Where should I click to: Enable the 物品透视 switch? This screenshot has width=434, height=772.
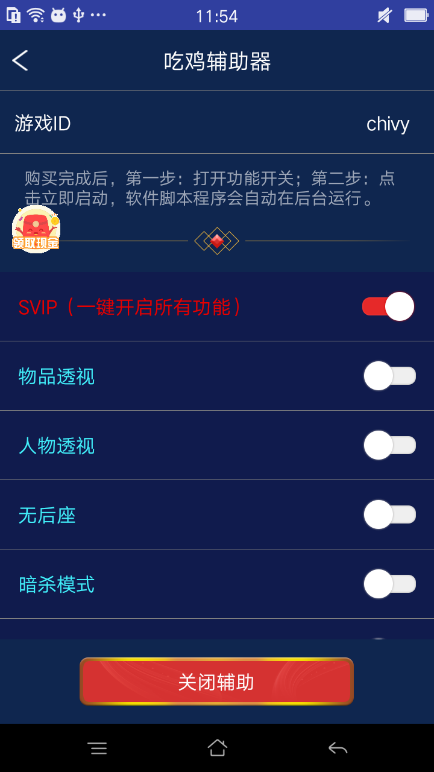point(390,376)
